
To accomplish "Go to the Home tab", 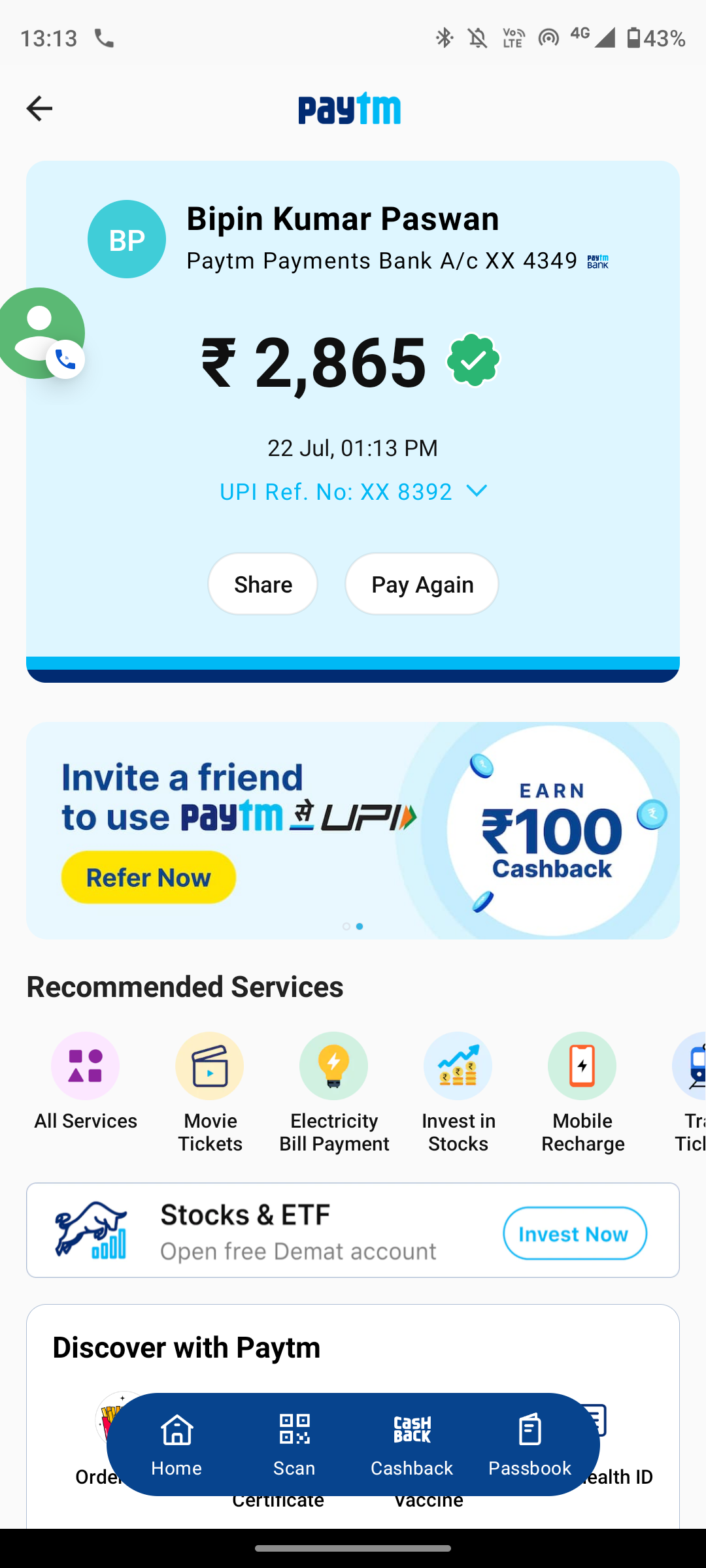I will (x=176, y=1444).
